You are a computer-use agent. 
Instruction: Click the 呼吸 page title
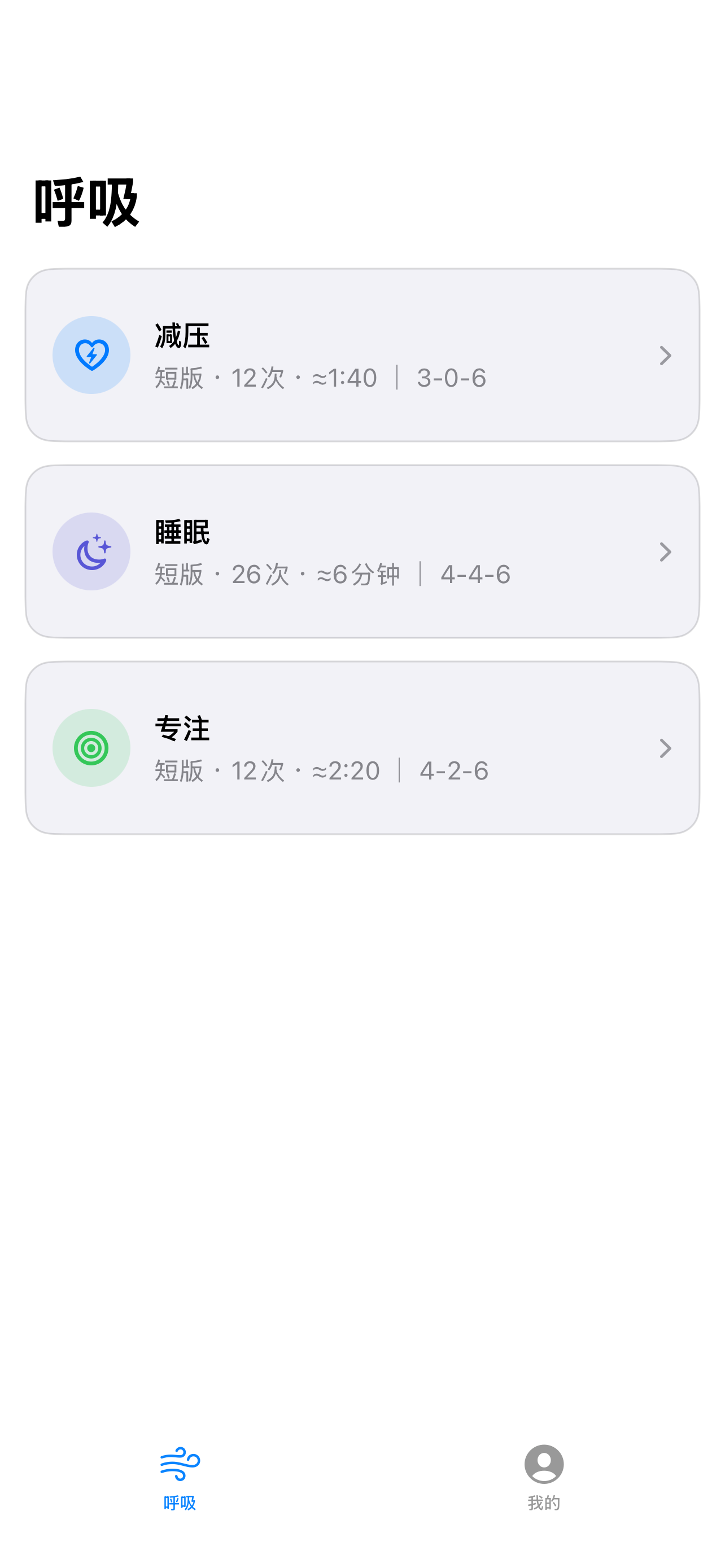pos(86,201)
